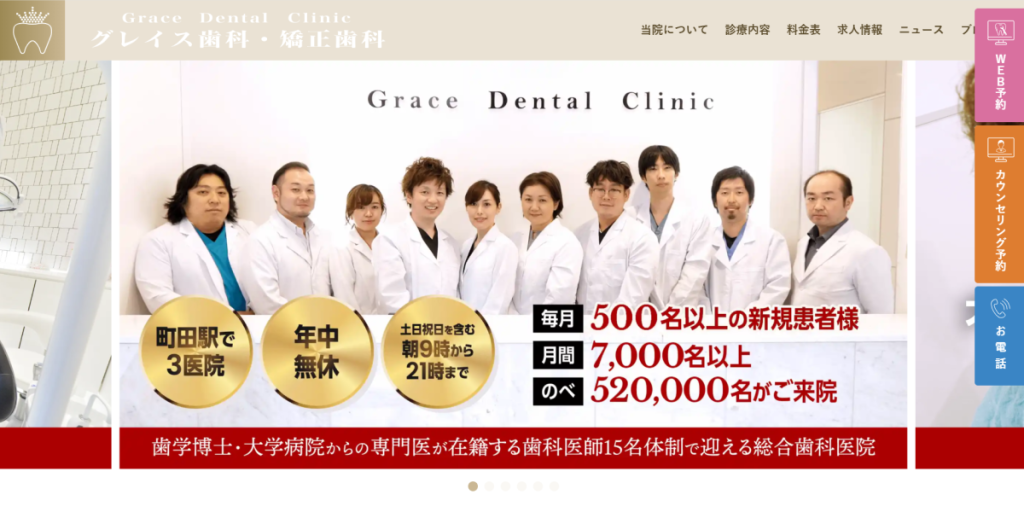
Task: Select the last carousel slide dot
Action: coord(554,487)
